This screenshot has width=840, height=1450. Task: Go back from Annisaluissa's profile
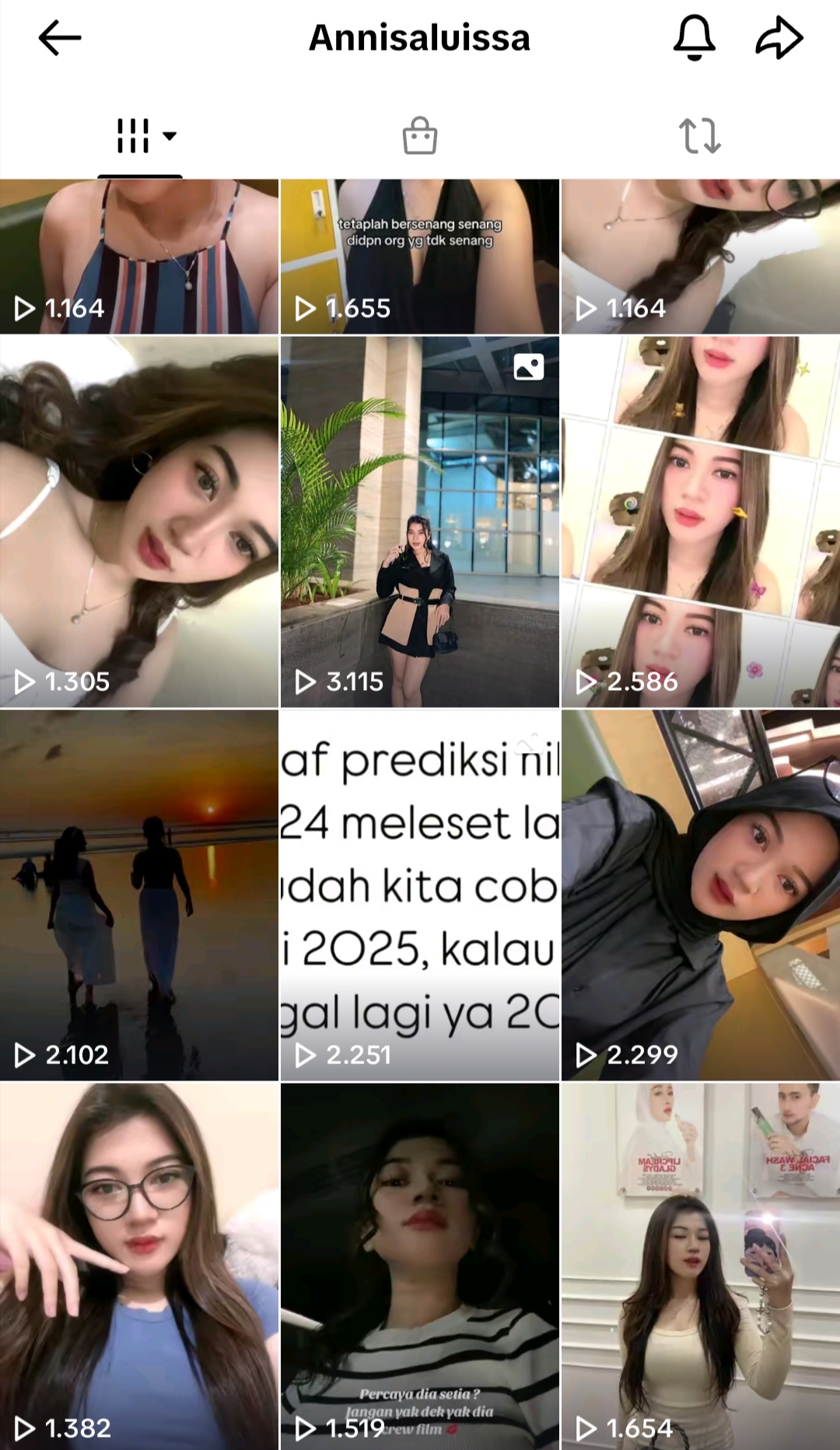pyautogui.click(x=60, y=37)
